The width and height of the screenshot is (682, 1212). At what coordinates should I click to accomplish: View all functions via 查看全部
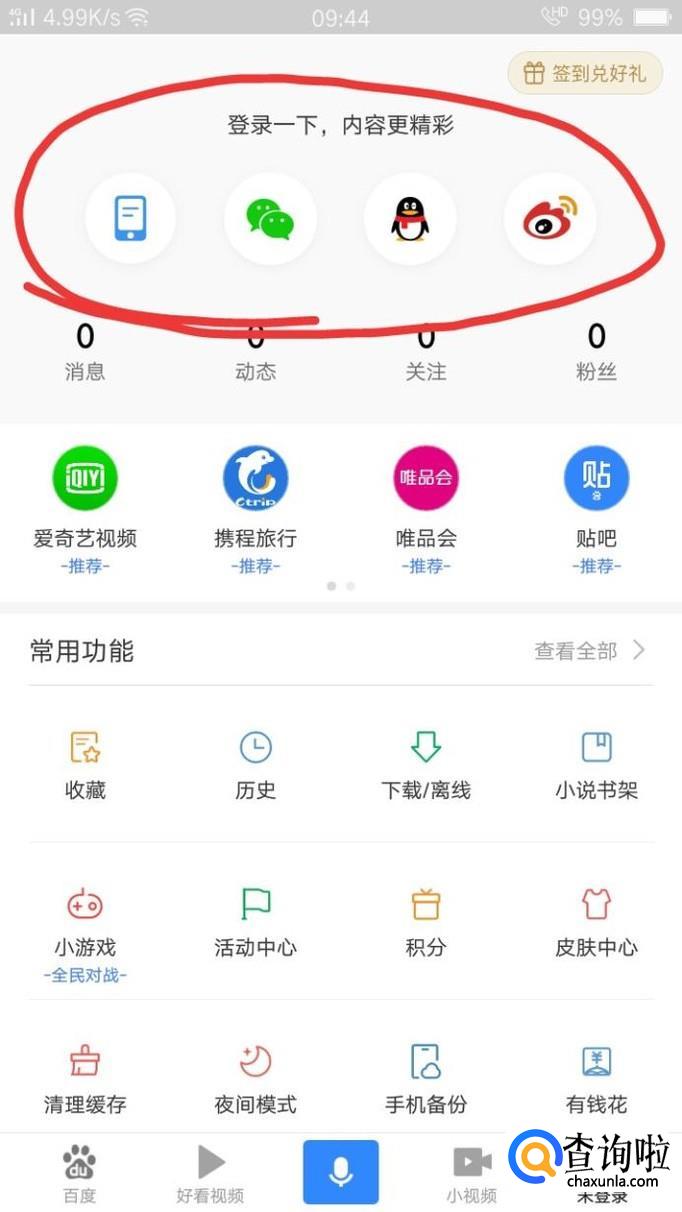pyautogui.click(x=590, y=651)
